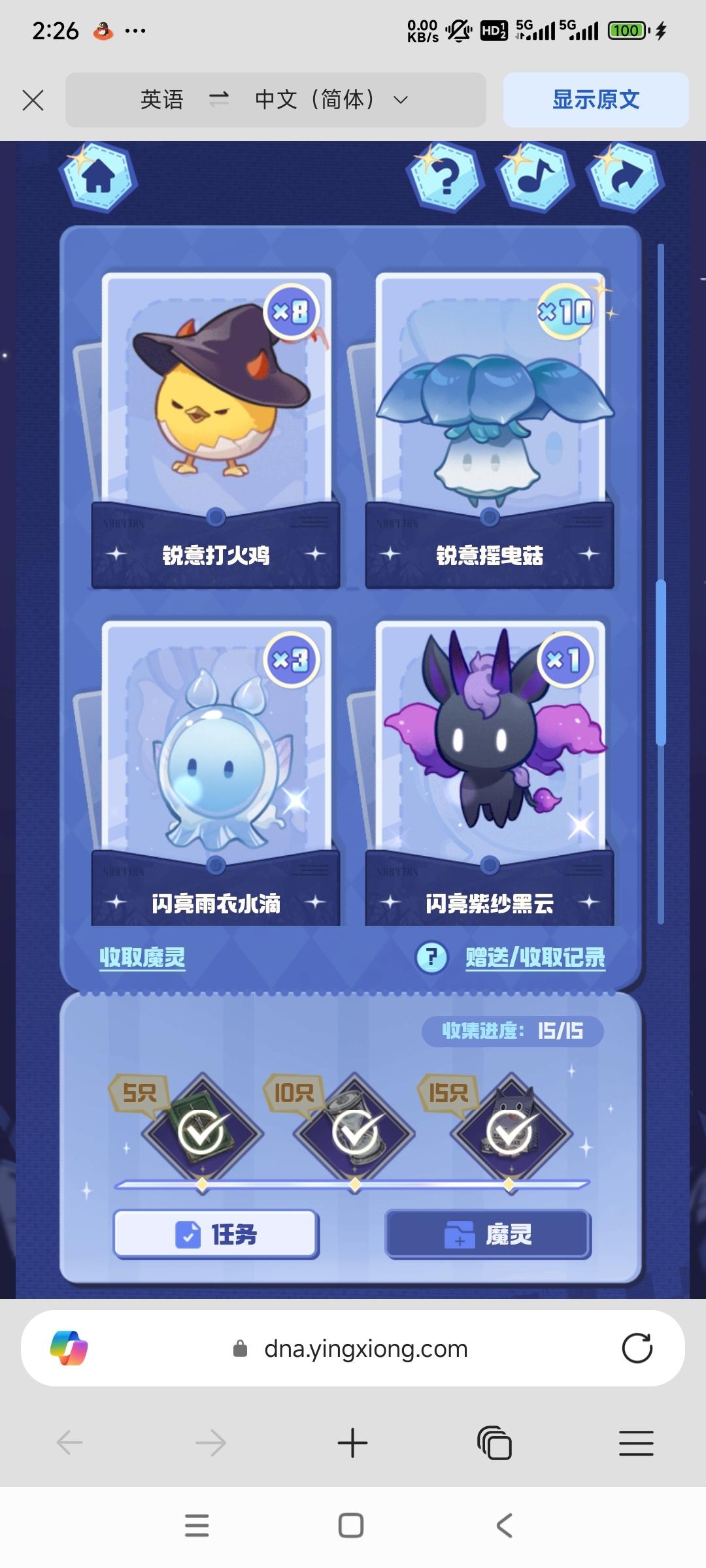Share this event page
The height and width of the screenshot is (1568, 706).
pyautogui.click(x=625, y=176)
